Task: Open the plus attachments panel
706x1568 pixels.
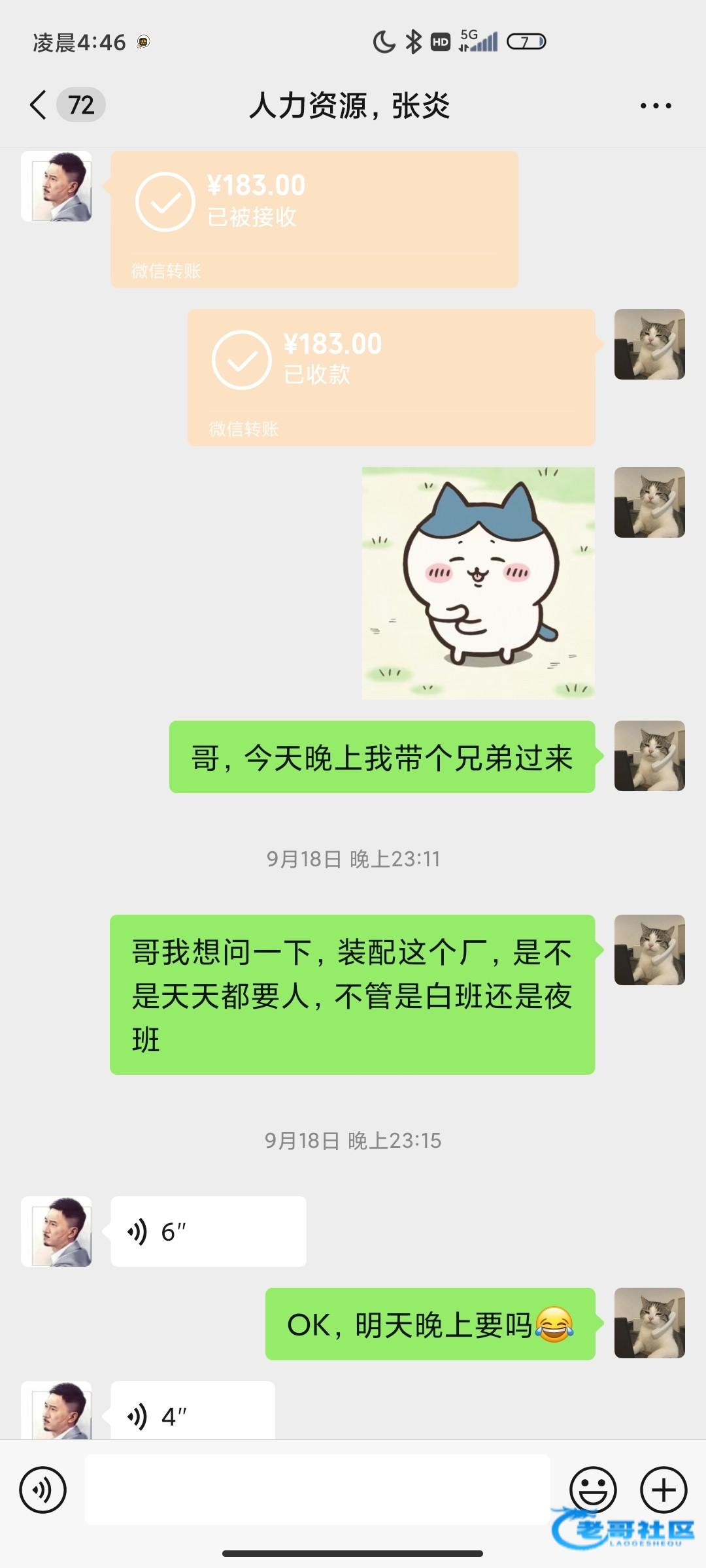Action: coord(664,1490)
